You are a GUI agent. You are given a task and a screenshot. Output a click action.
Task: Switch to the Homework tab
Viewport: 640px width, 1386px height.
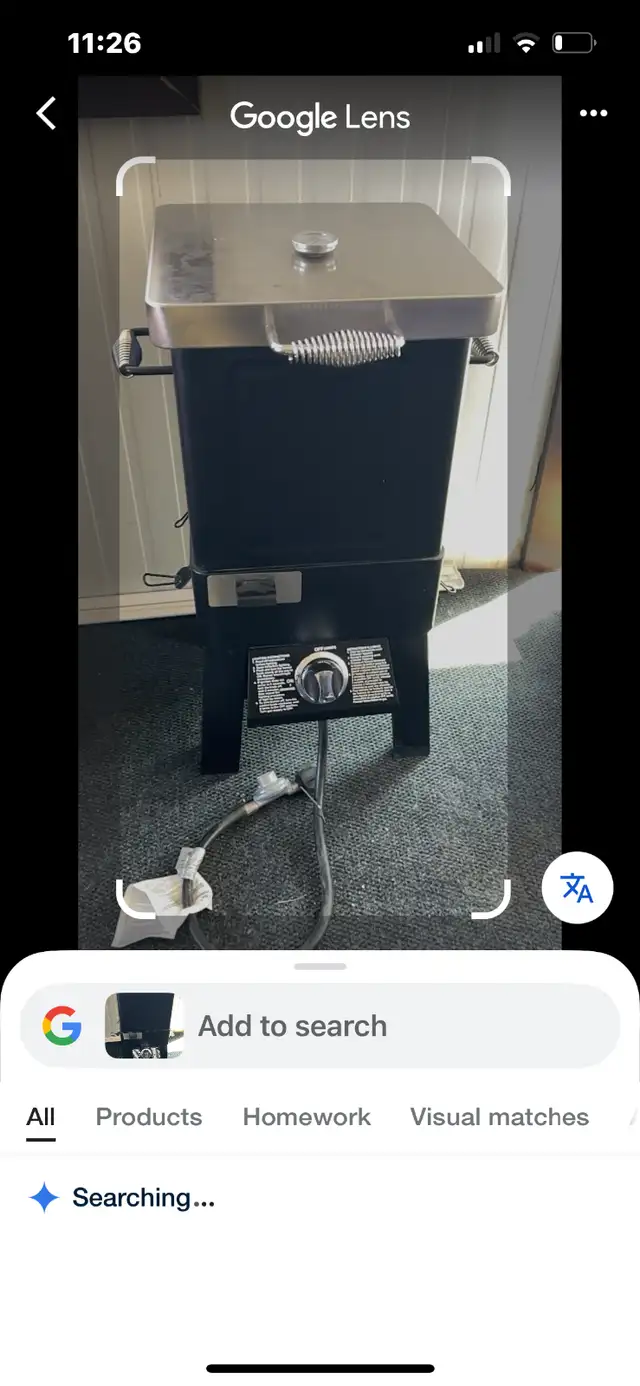[307, 1117]
